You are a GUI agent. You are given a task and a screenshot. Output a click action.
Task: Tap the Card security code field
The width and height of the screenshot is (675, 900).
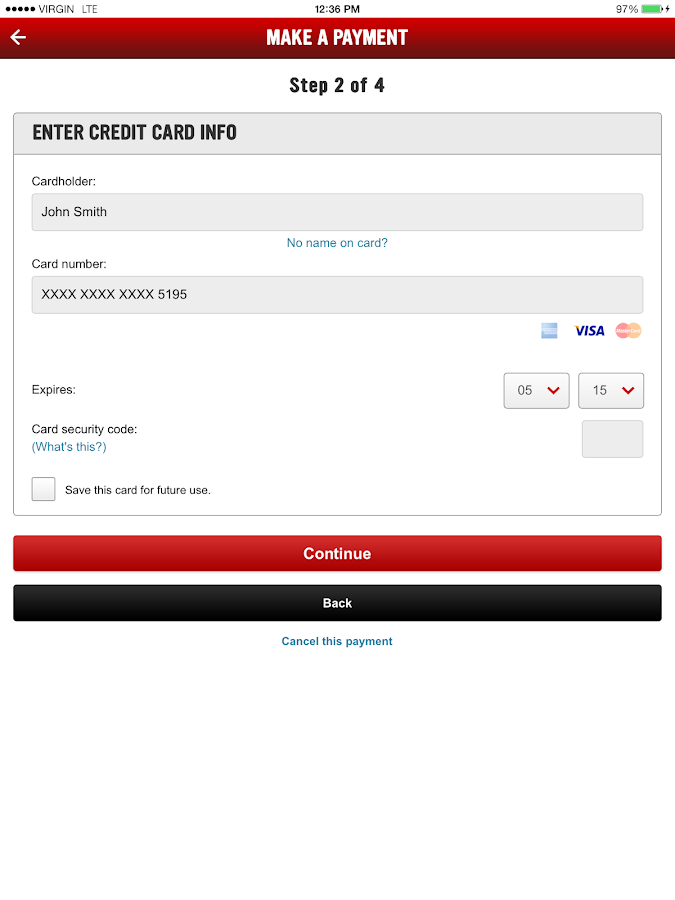612,439
